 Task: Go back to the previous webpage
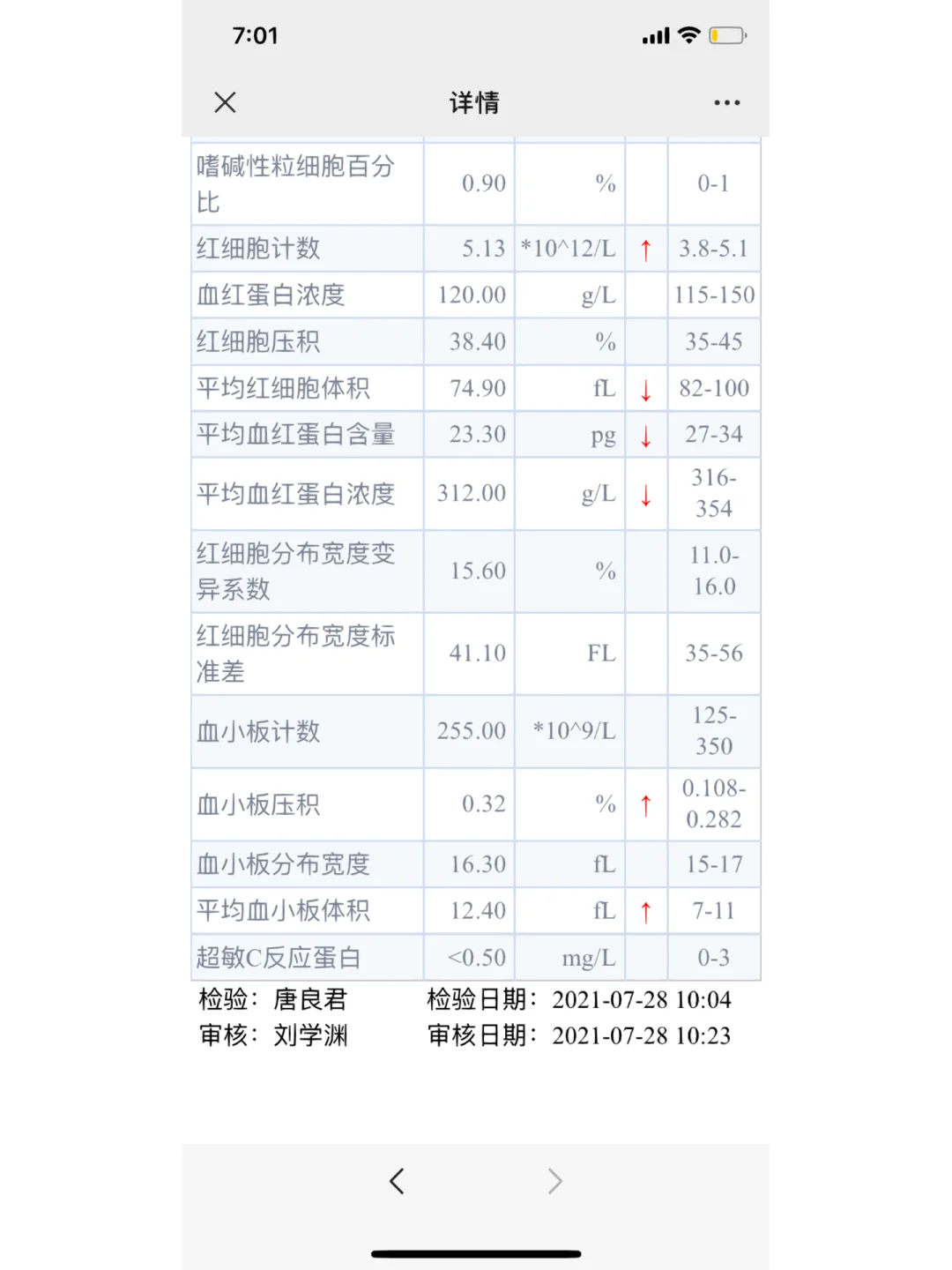click(x=397, y=1181)
